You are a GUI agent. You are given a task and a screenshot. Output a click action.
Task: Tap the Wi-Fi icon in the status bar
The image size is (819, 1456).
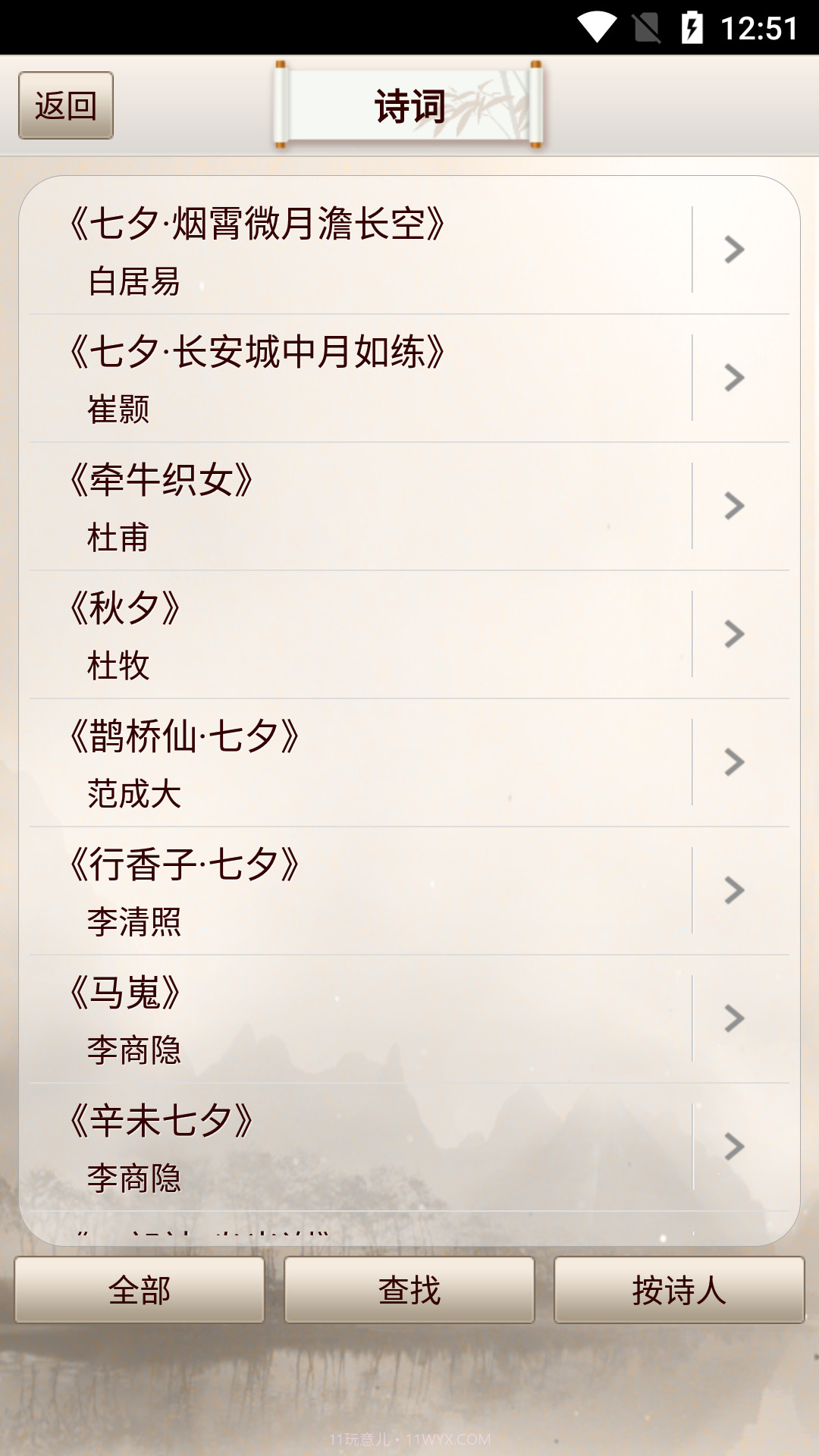(x=596, y=24)
